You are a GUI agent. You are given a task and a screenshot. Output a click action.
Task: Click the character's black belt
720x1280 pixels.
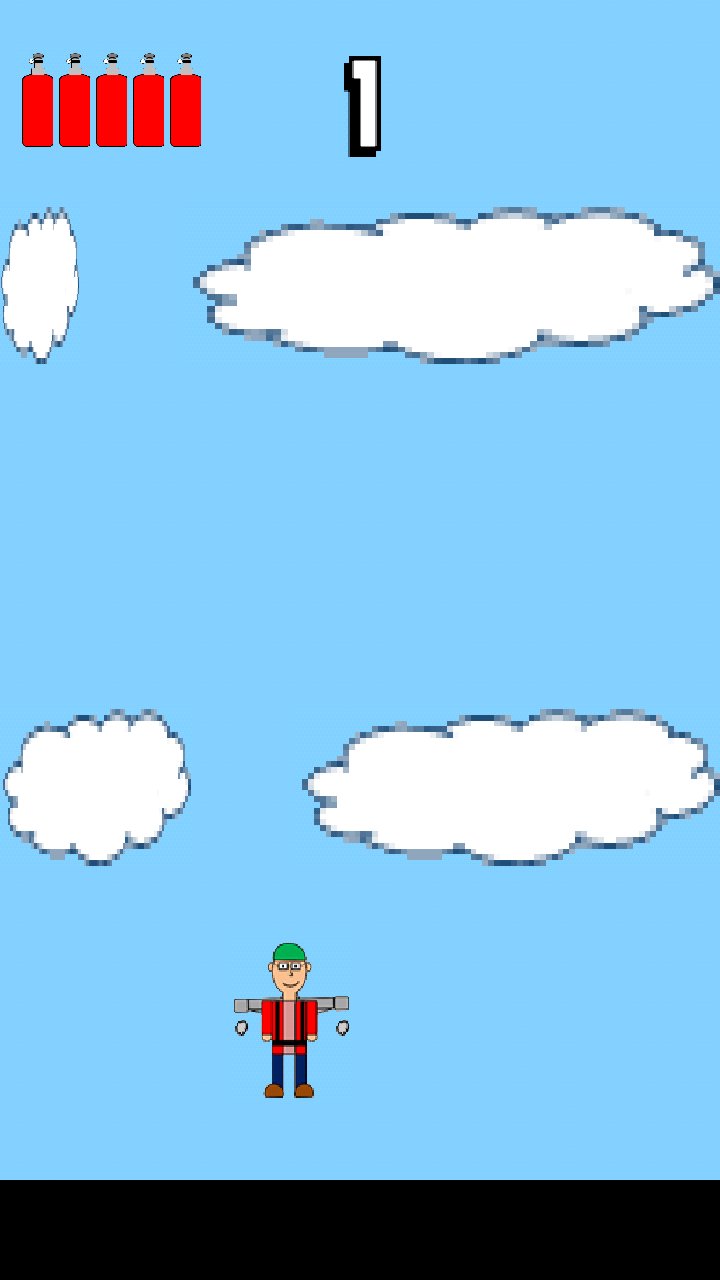tap(286, 1043)
